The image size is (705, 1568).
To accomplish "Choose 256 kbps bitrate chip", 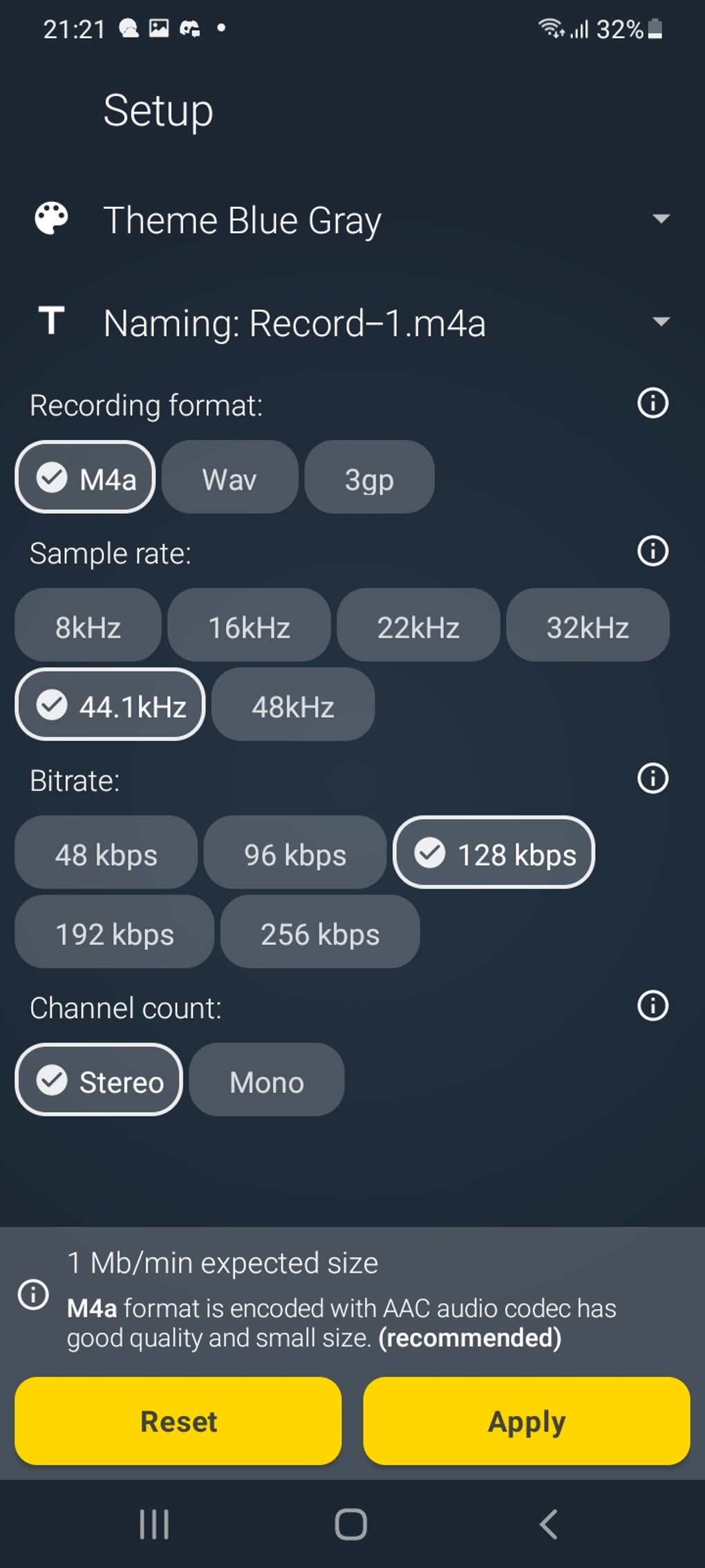I will pos(319,932).
